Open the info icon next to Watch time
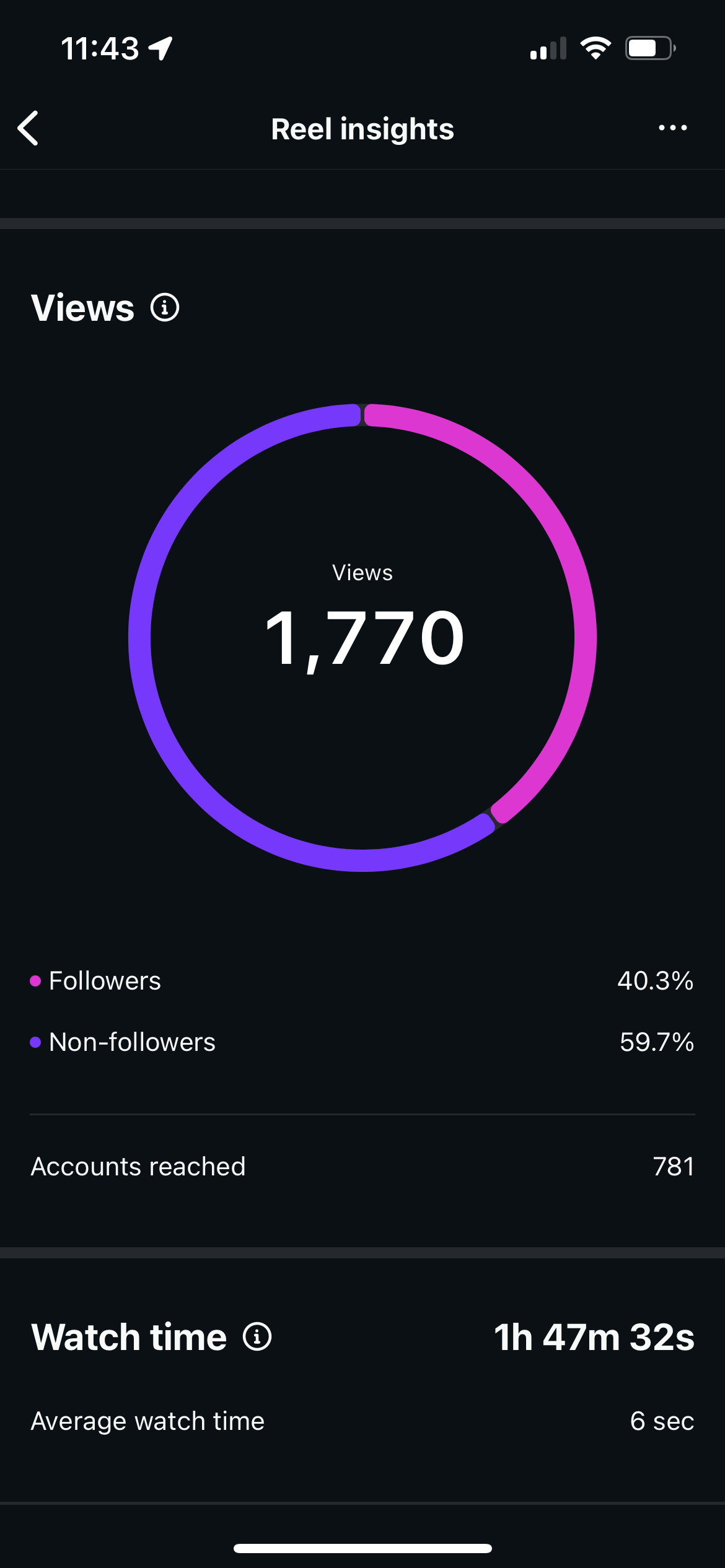The height and width of the screenshot is (1568, 725). (257, 1336)
